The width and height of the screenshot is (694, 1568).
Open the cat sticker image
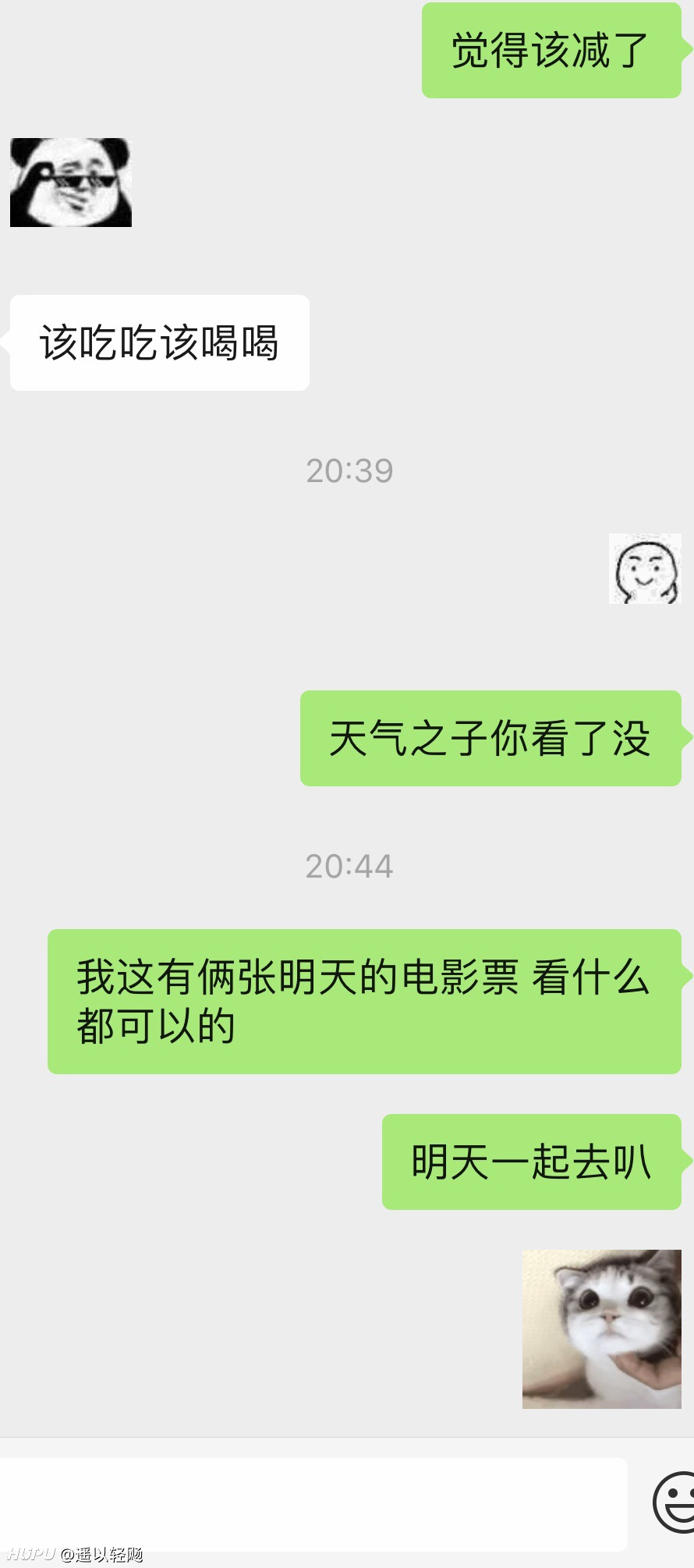click(x=602, y=1329)
